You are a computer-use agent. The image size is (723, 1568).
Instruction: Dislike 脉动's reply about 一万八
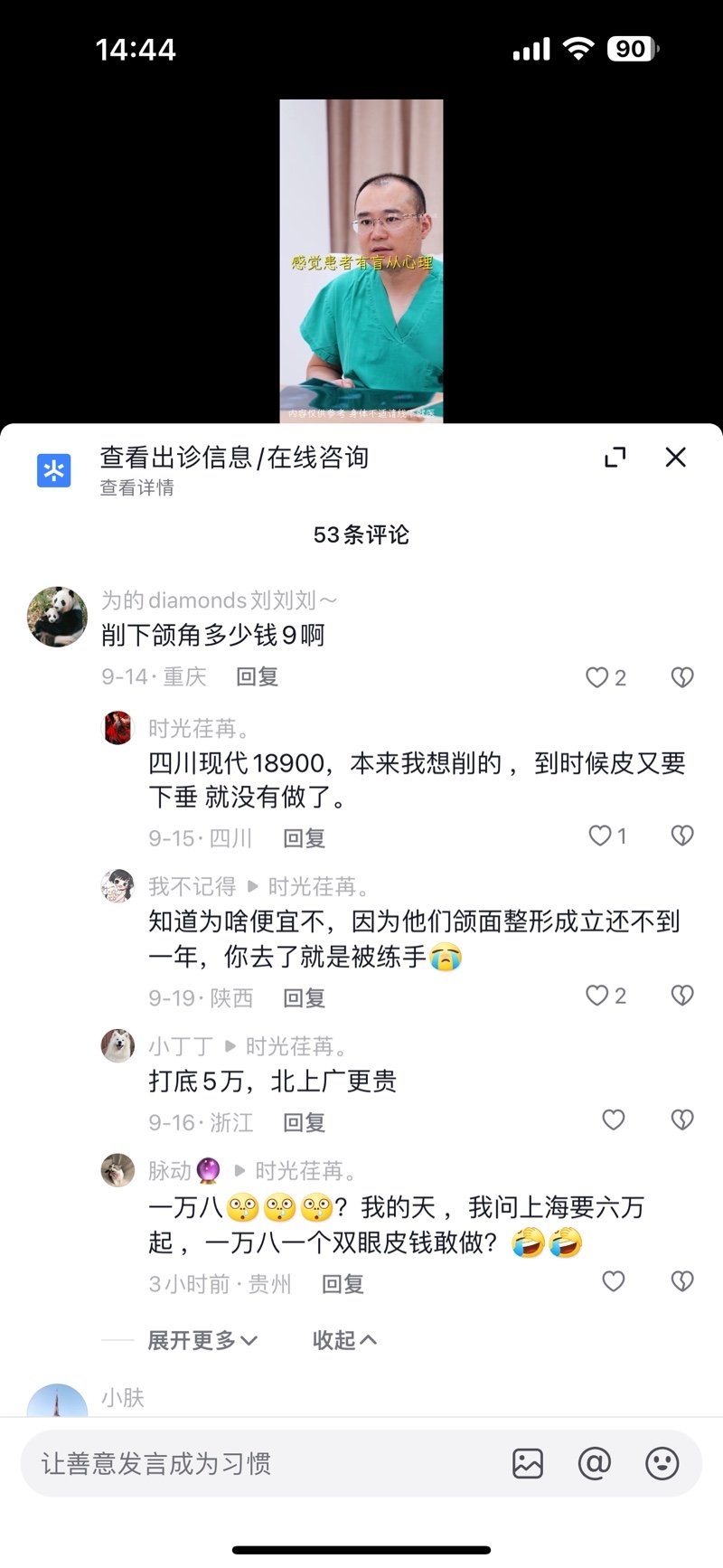click(682, 1281)
